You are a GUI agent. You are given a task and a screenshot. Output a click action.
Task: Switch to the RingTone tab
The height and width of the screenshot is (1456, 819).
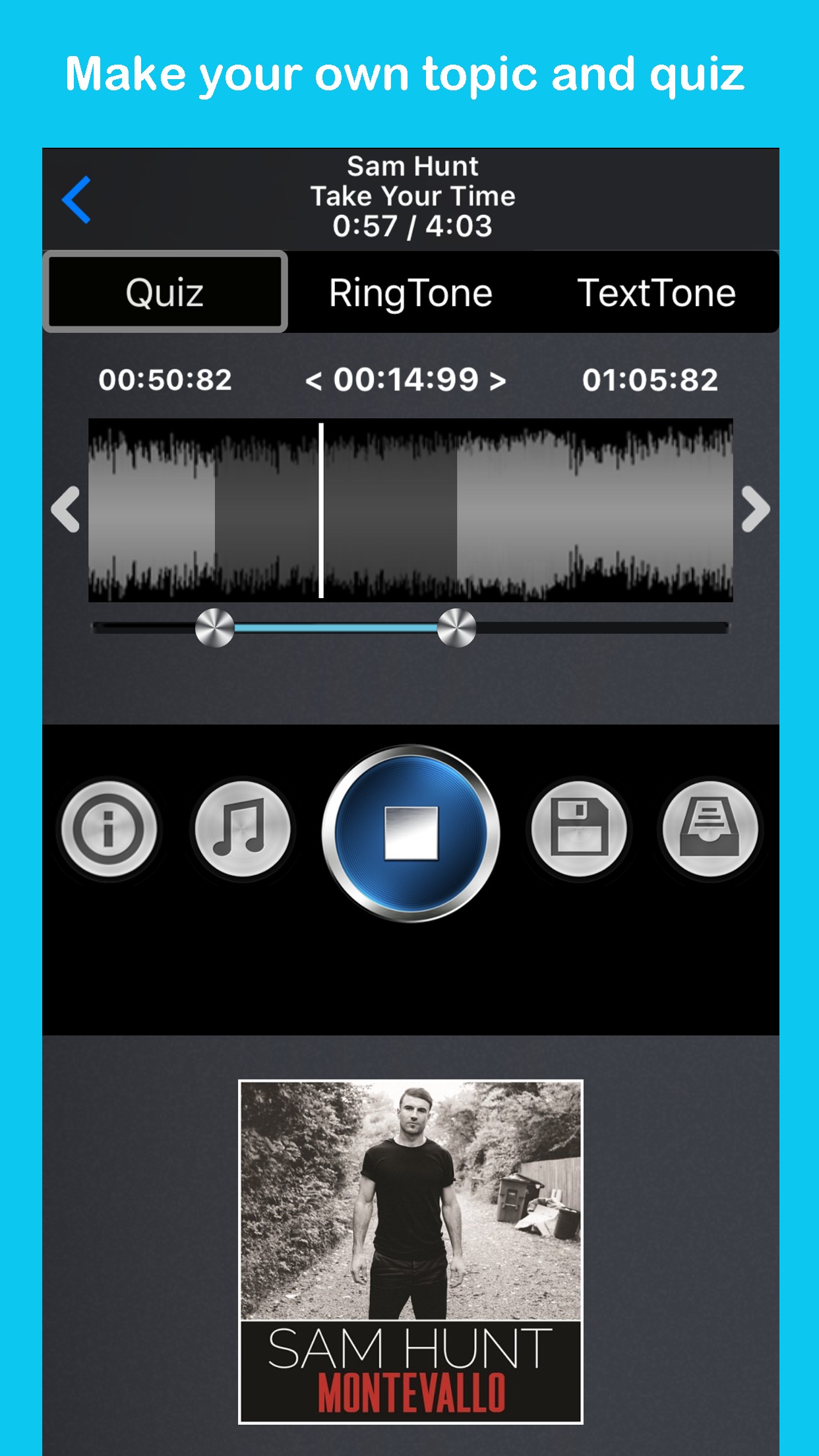click(410, 292)
